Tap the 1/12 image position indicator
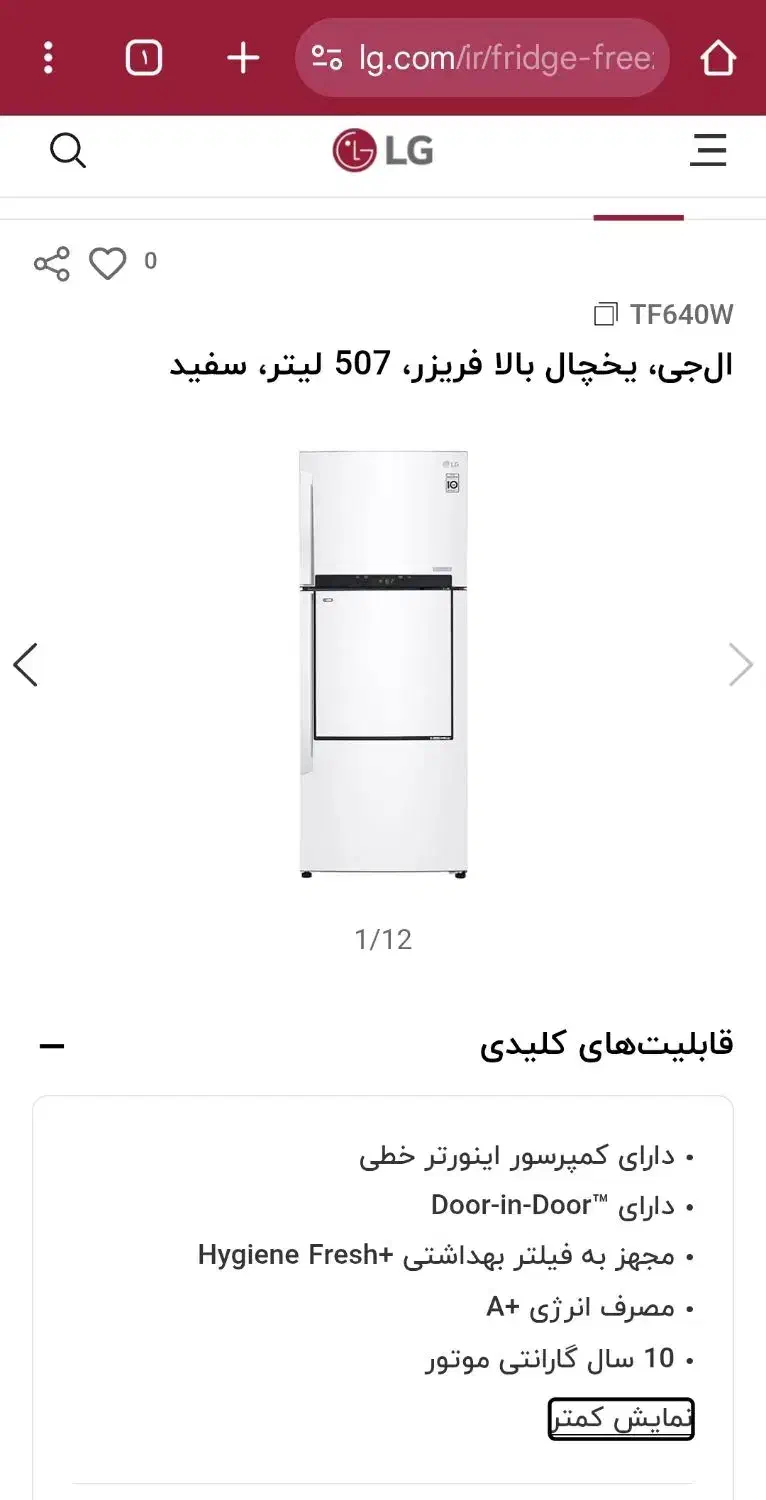Viewport: 766px width, 1500px height. click(382, 938)
